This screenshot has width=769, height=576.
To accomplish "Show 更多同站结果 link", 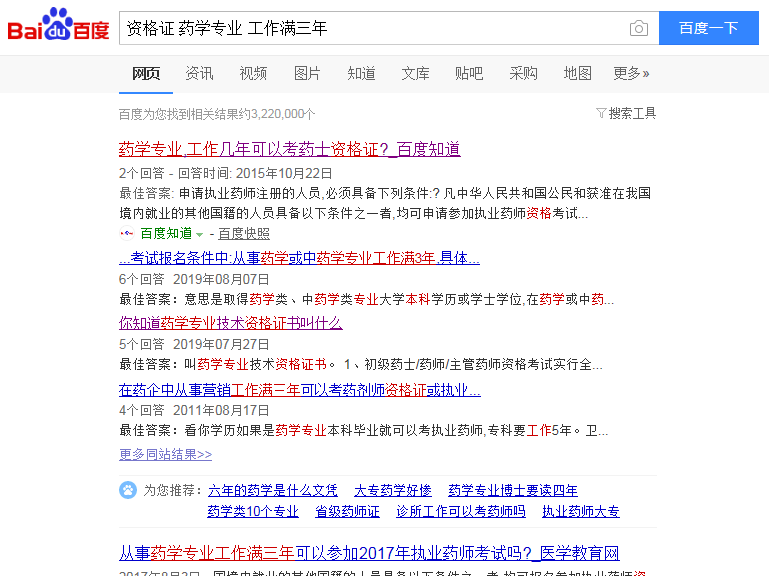I will (165, 454).
